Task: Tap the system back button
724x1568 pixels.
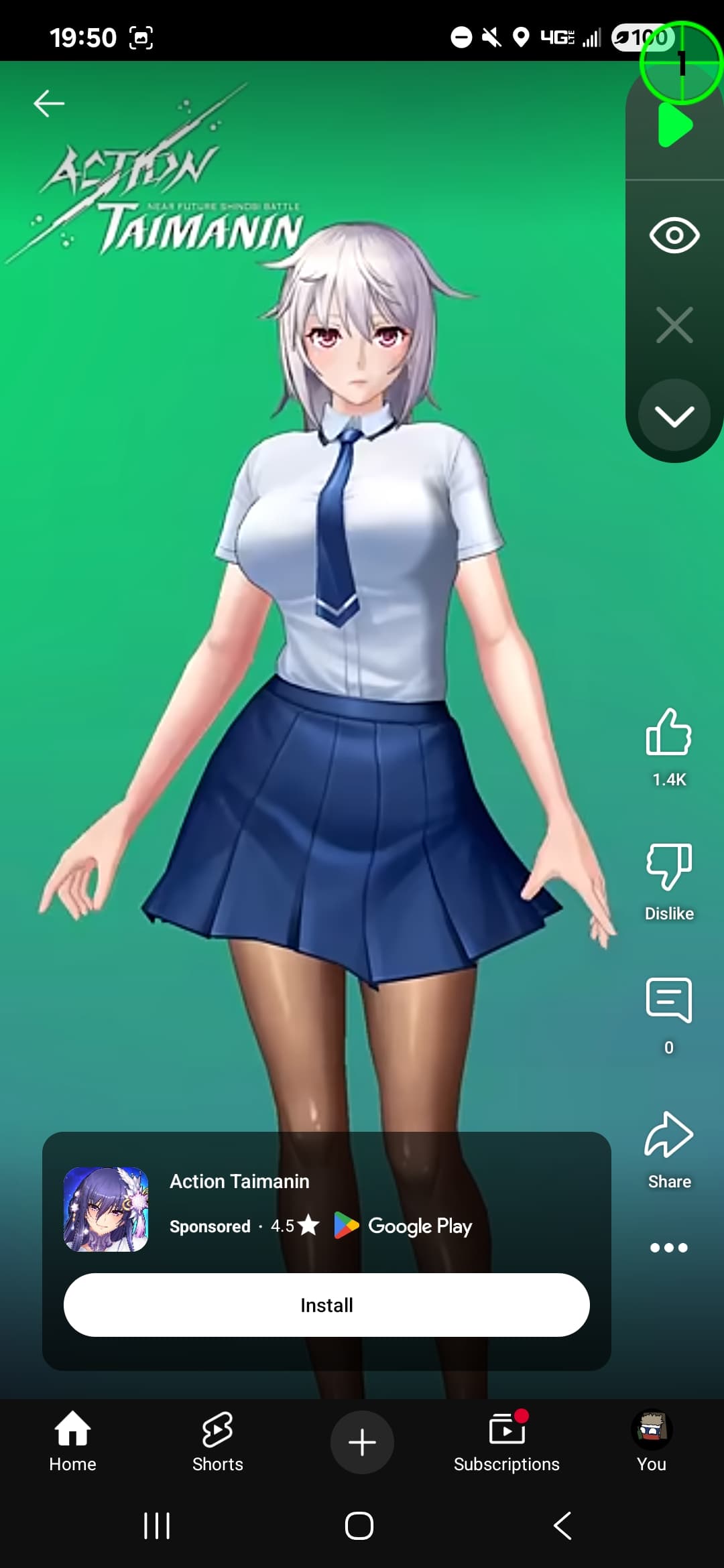Action: click(563, 1526)
